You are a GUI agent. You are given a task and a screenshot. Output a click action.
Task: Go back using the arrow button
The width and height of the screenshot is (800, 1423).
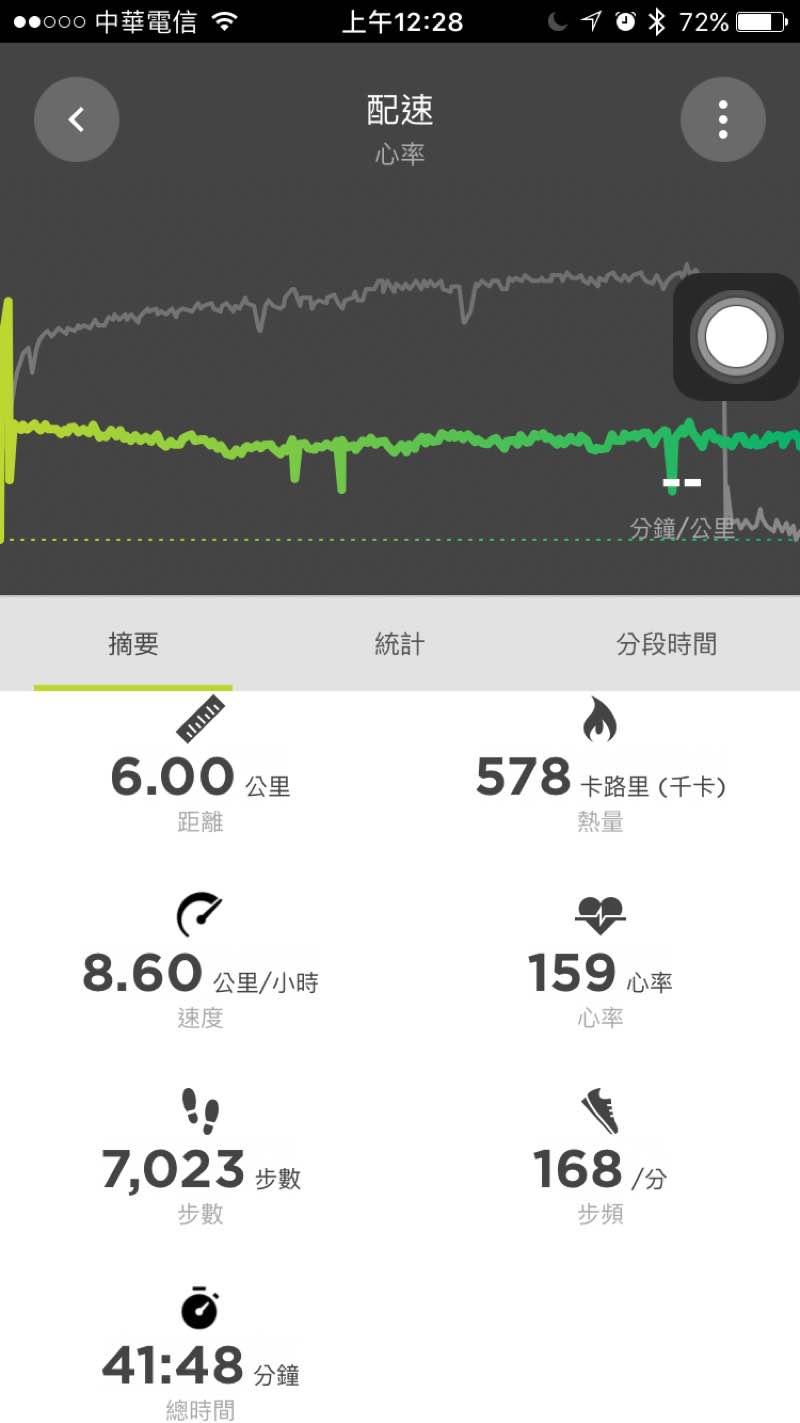pyautogui.click(x=76, y=120)
